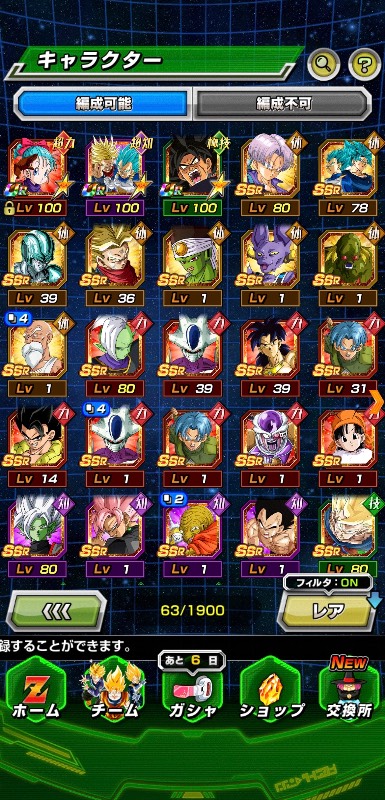Select the SSR Lv 78 character card
The height and width of the screenshot is (800, 385).
349,176
